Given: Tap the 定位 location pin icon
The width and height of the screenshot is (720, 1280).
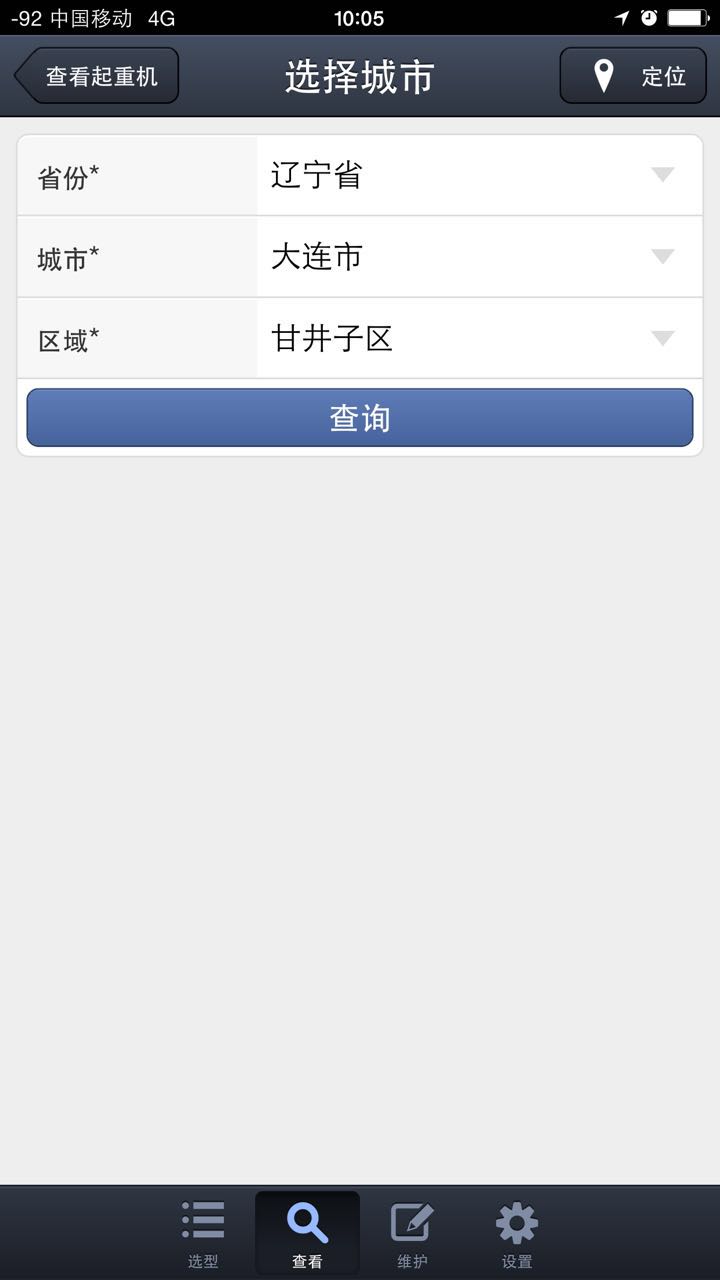Looking at the screenshot, I should click(604, 75).
